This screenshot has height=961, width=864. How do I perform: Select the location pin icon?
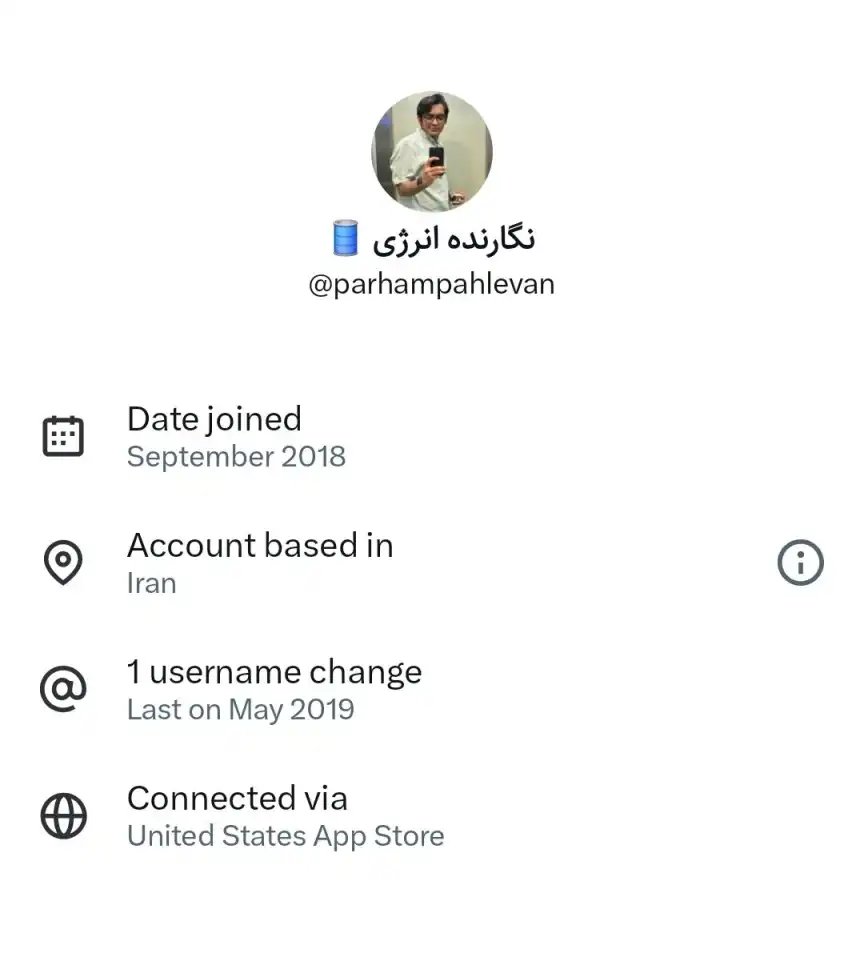click(63, 562)
